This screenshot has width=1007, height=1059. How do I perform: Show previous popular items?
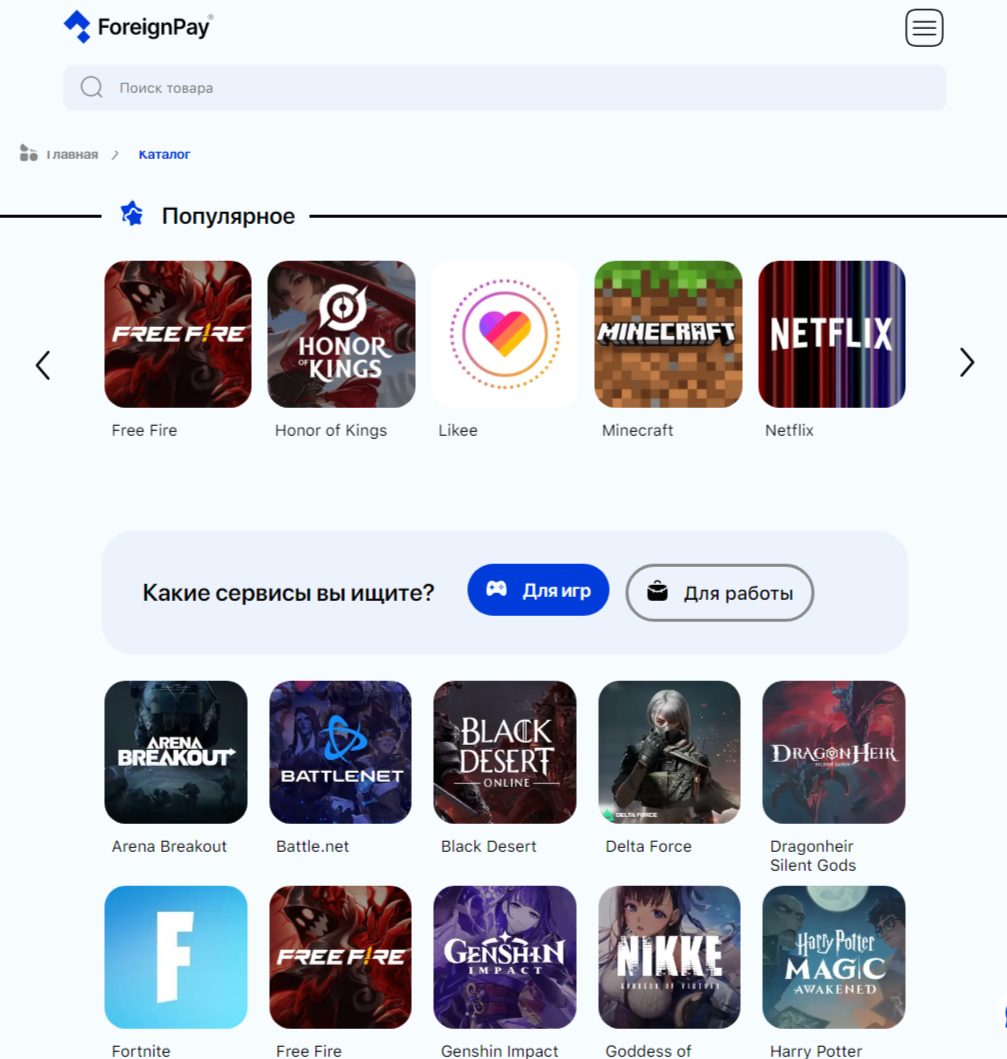(43, 363)
